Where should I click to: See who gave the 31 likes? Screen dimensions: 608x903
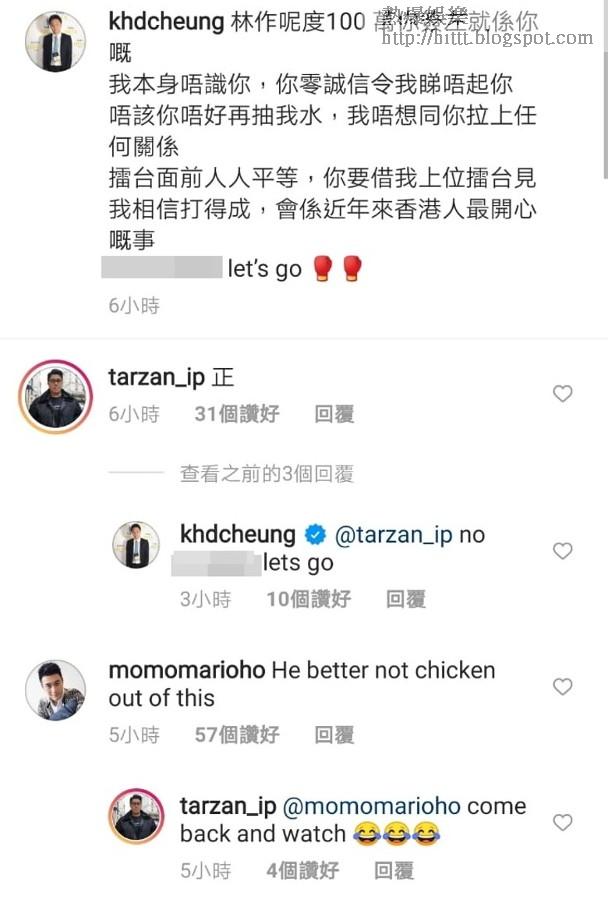236,414
